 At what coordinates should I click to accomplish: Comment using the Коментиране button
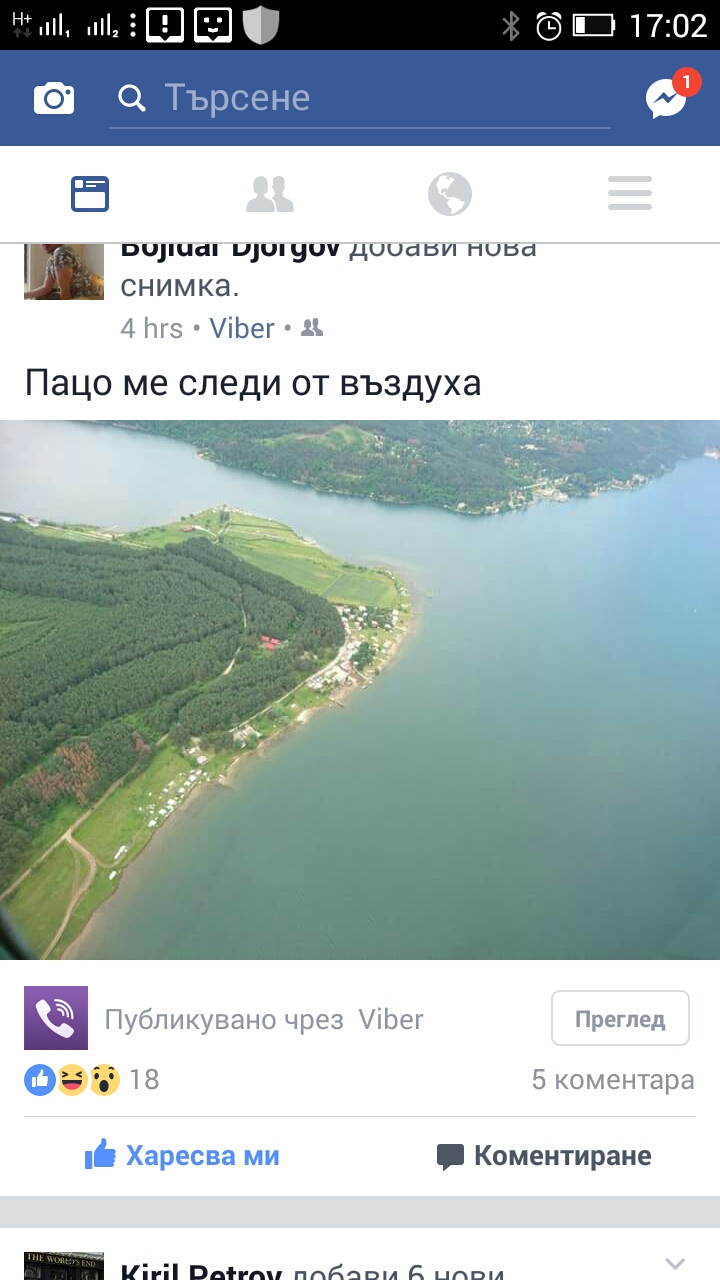pyautogui.click(x=544, y=1156)
